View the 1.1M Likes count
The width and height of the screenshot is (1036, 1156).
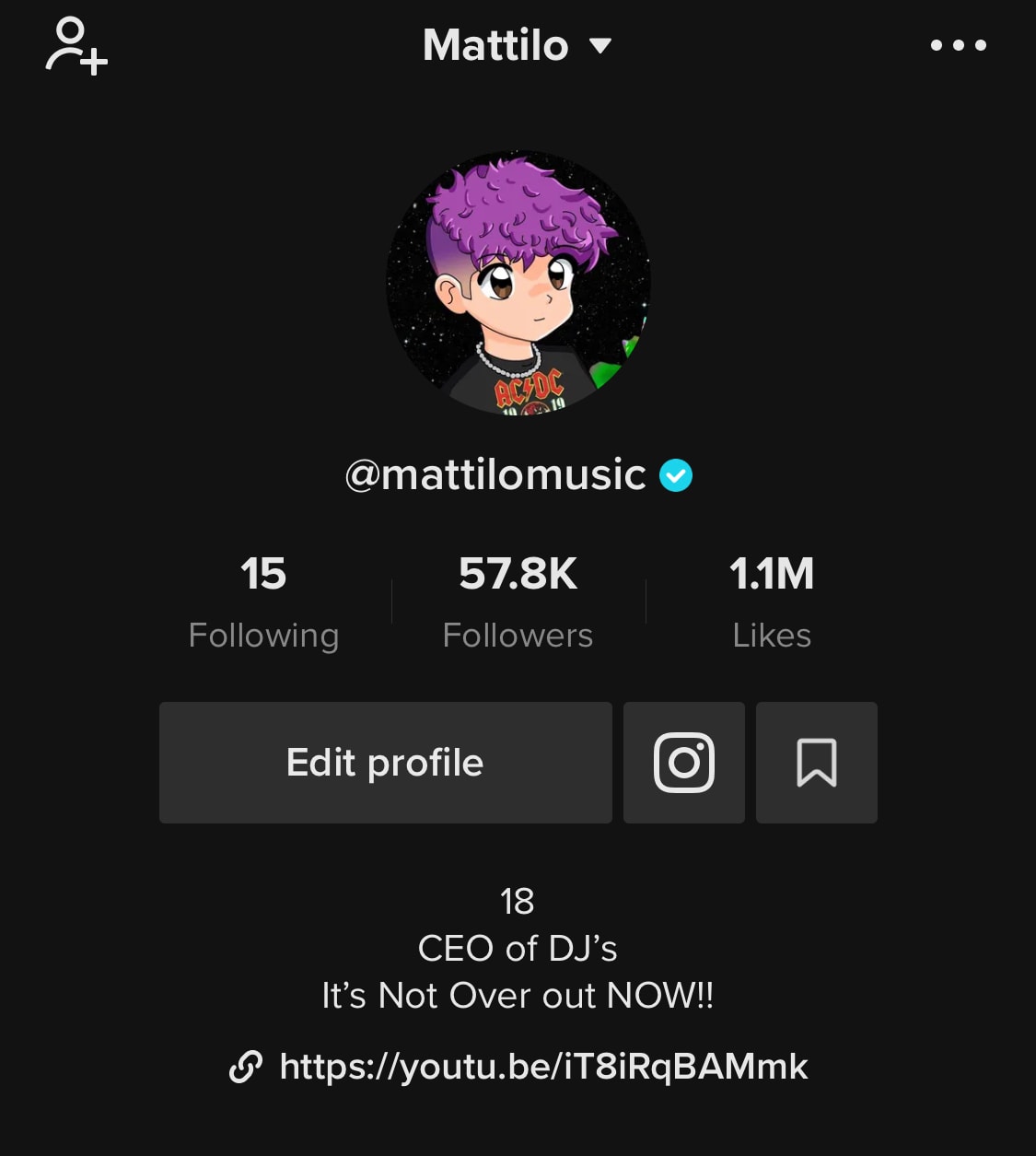[772, 601]
